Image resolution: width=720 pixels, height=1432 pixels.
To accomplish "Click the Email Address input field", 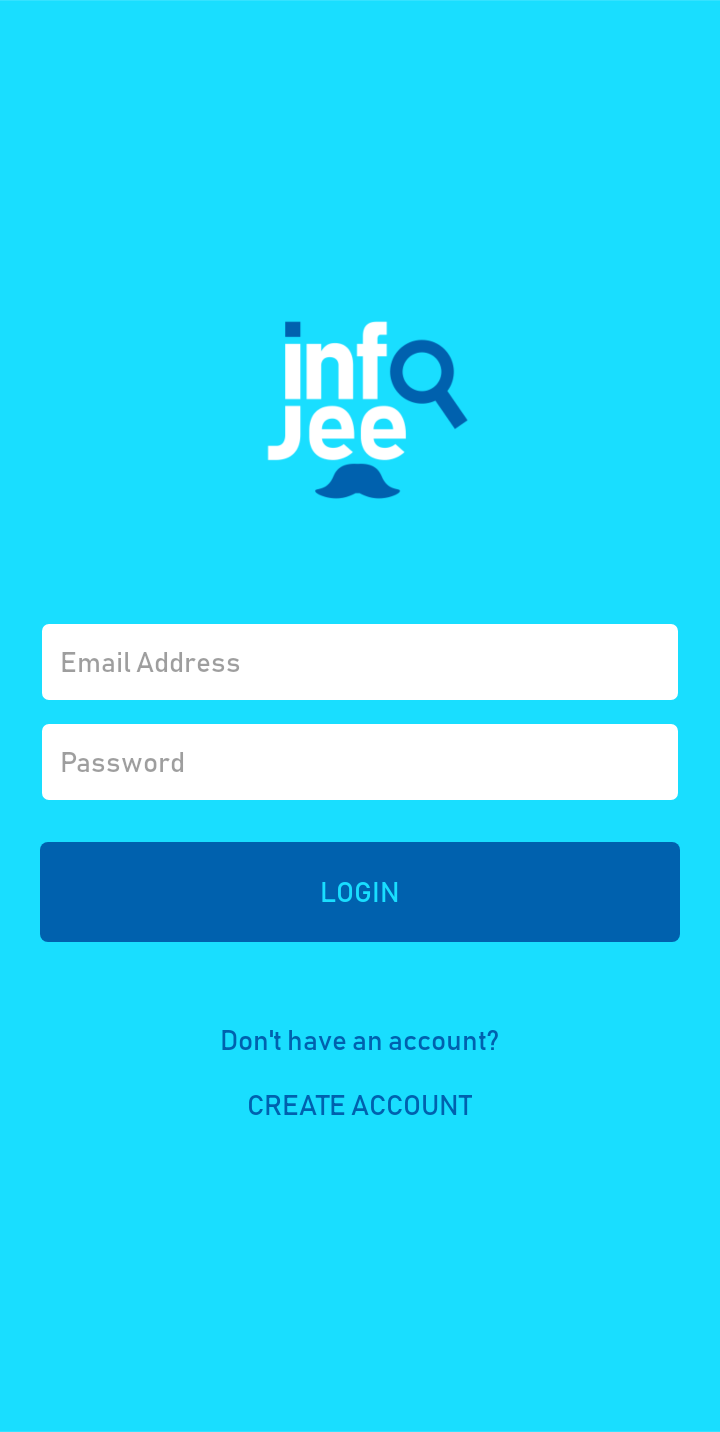I will coord(360,662).
